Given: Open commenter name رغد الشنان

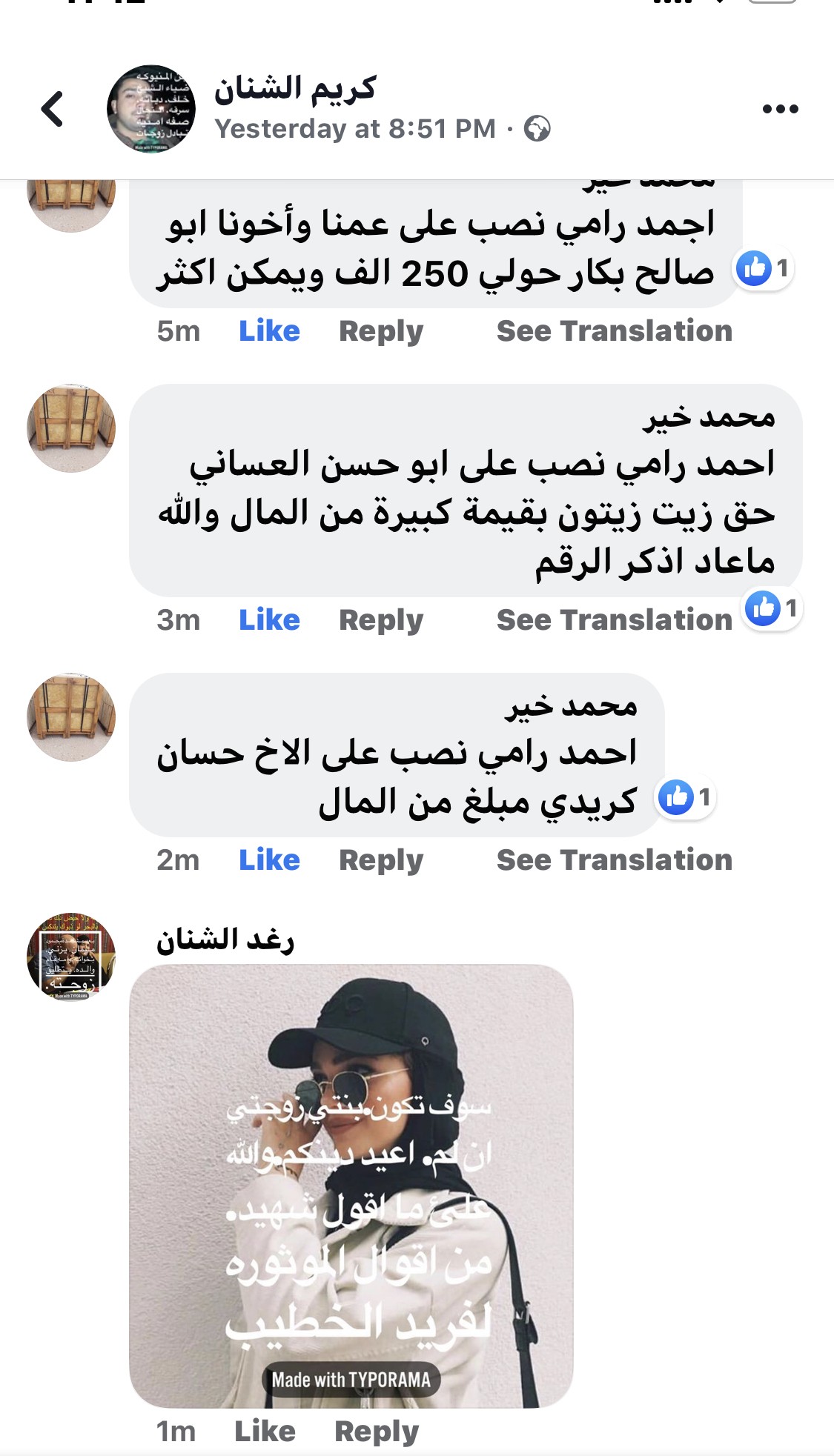Looking at the screenshot, I should tap(225, 940).
